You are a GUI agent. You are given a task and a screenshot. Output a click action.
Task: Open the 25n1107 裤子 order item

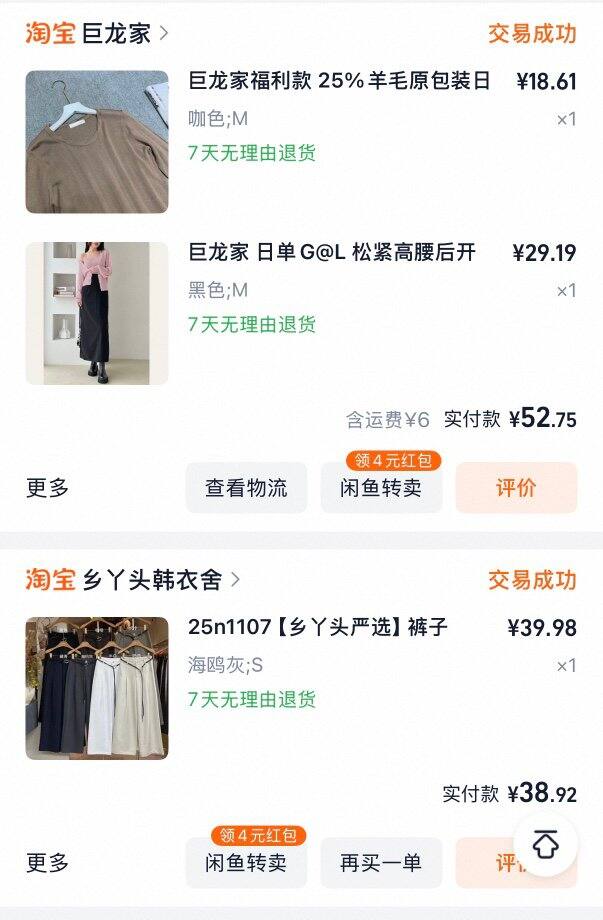pyautogui.click(x=317, y=628)
